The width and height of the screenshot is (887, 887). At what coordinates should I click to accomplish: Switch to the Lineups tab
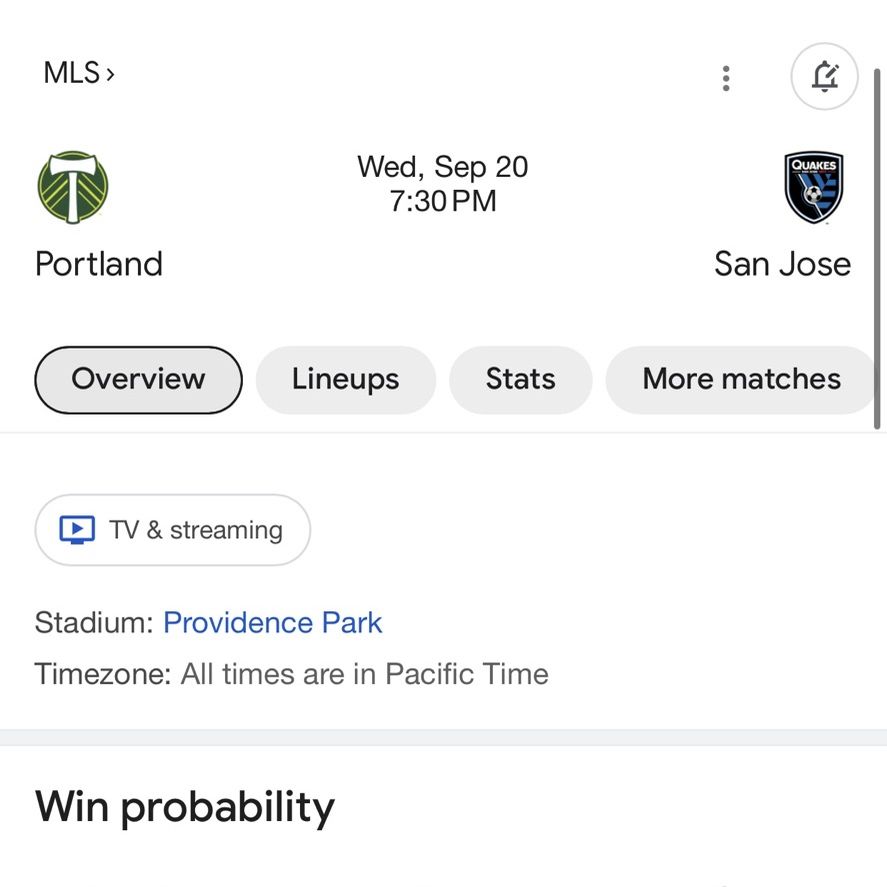(346, 380)
